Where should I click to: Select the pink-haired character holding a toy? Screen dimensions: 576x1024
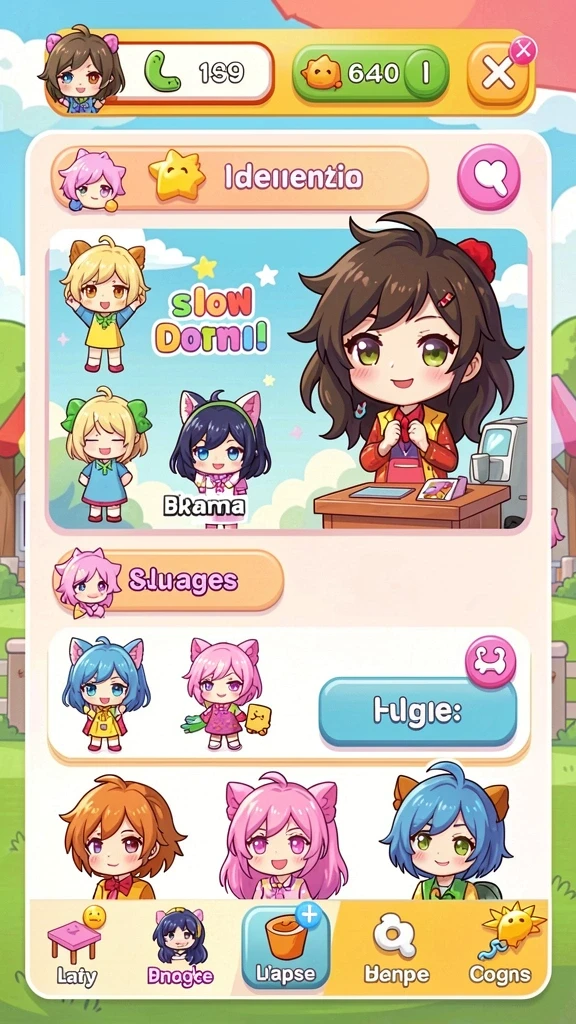(x=224, y=694)
